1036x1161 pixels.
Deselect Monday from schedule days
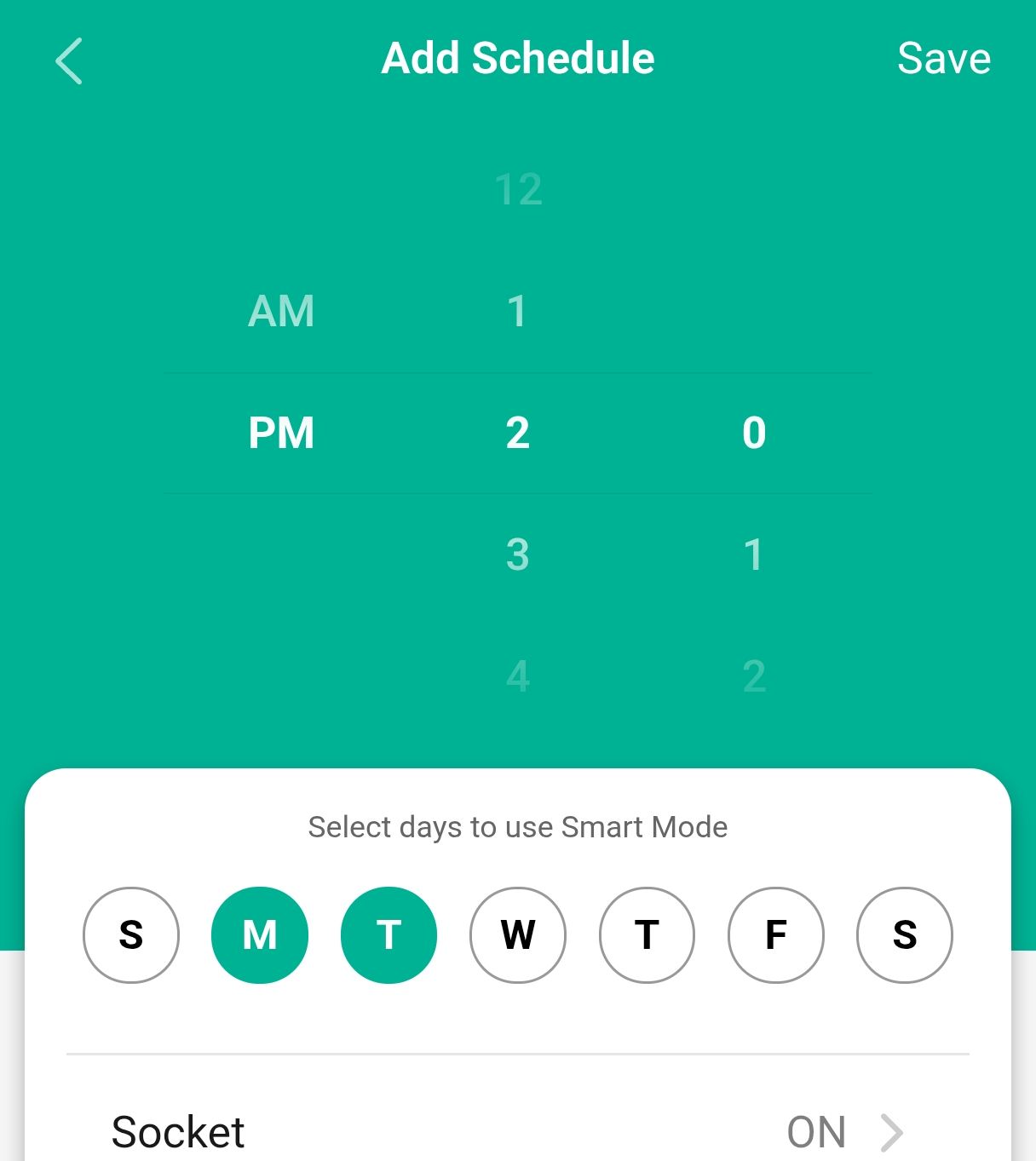(x=260, y=934)
